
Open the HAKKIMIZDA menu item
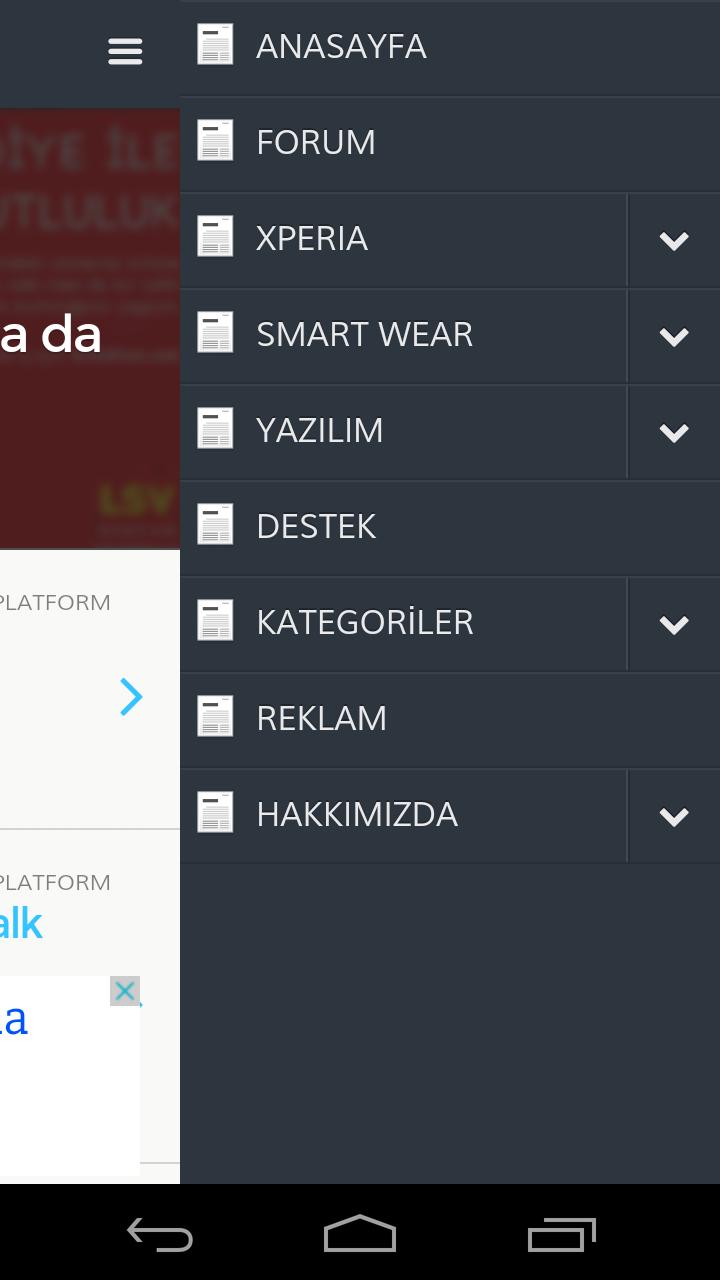pyautogui.click(x=357, y=815)
